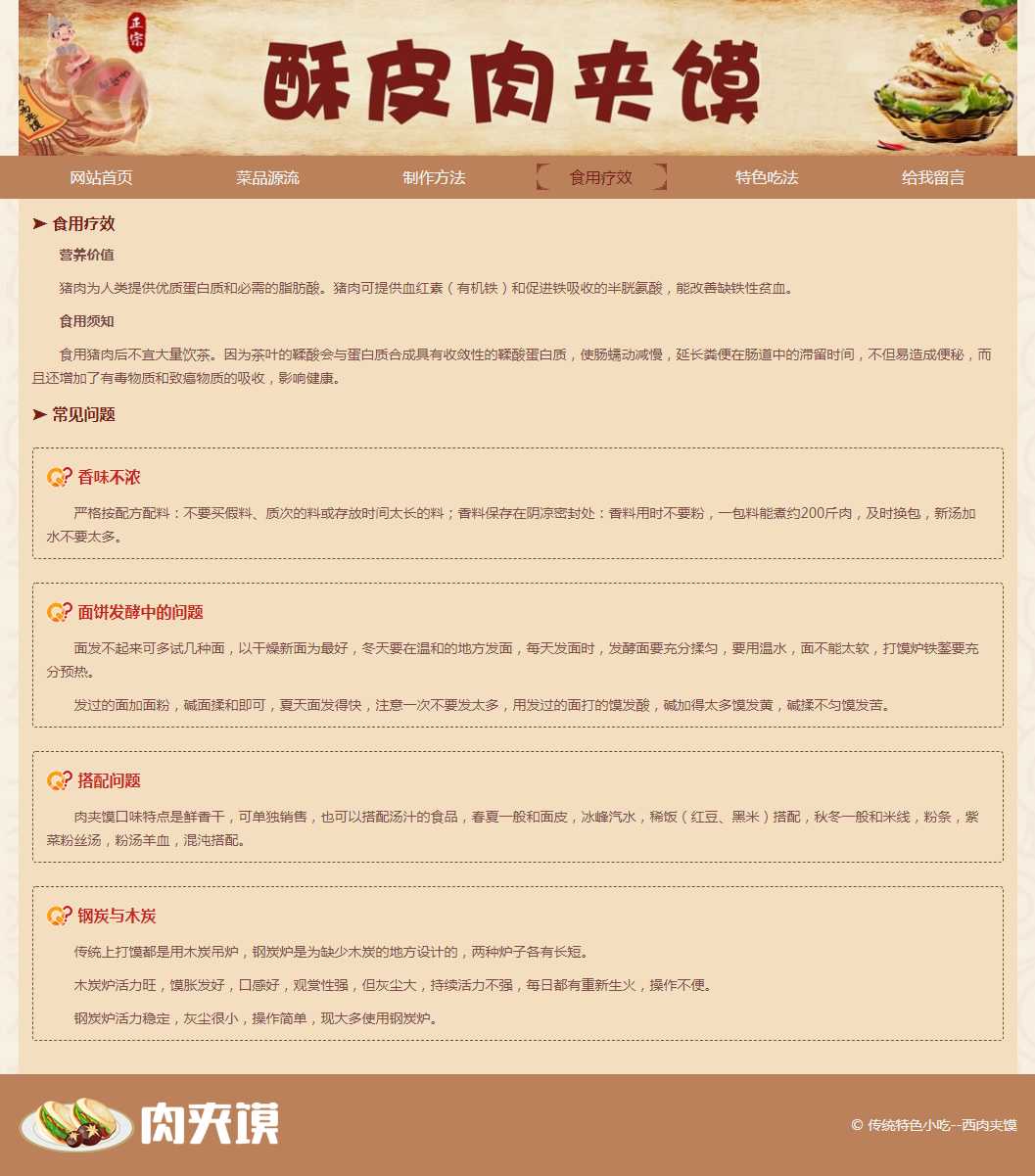Screen dimensions: 1035x1176
Task: Go to the 网站首页 nav tab
Action: click(x=101, y=177)
